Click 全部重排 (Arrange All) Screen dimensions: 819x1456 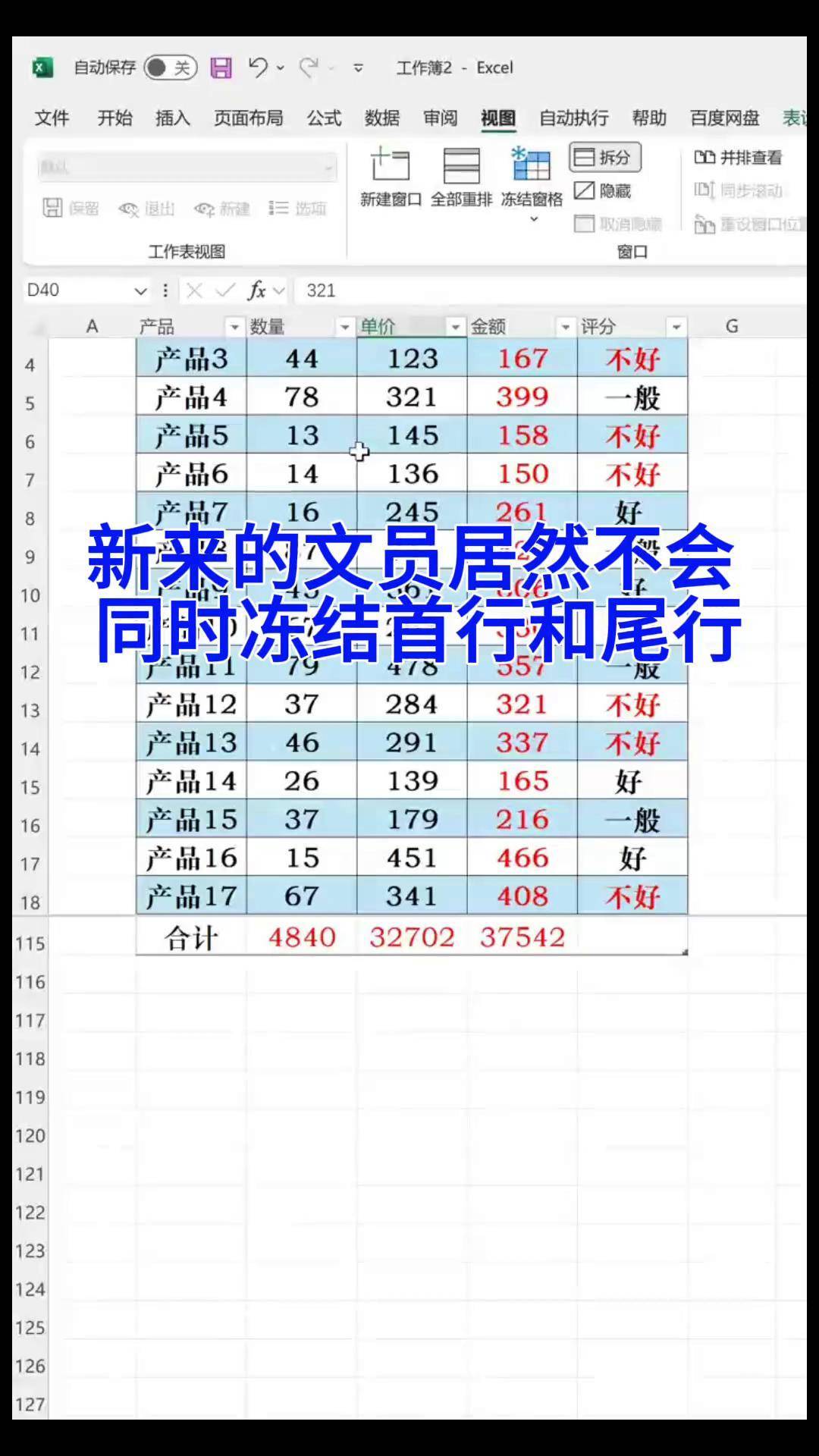[x=461, y=177]
